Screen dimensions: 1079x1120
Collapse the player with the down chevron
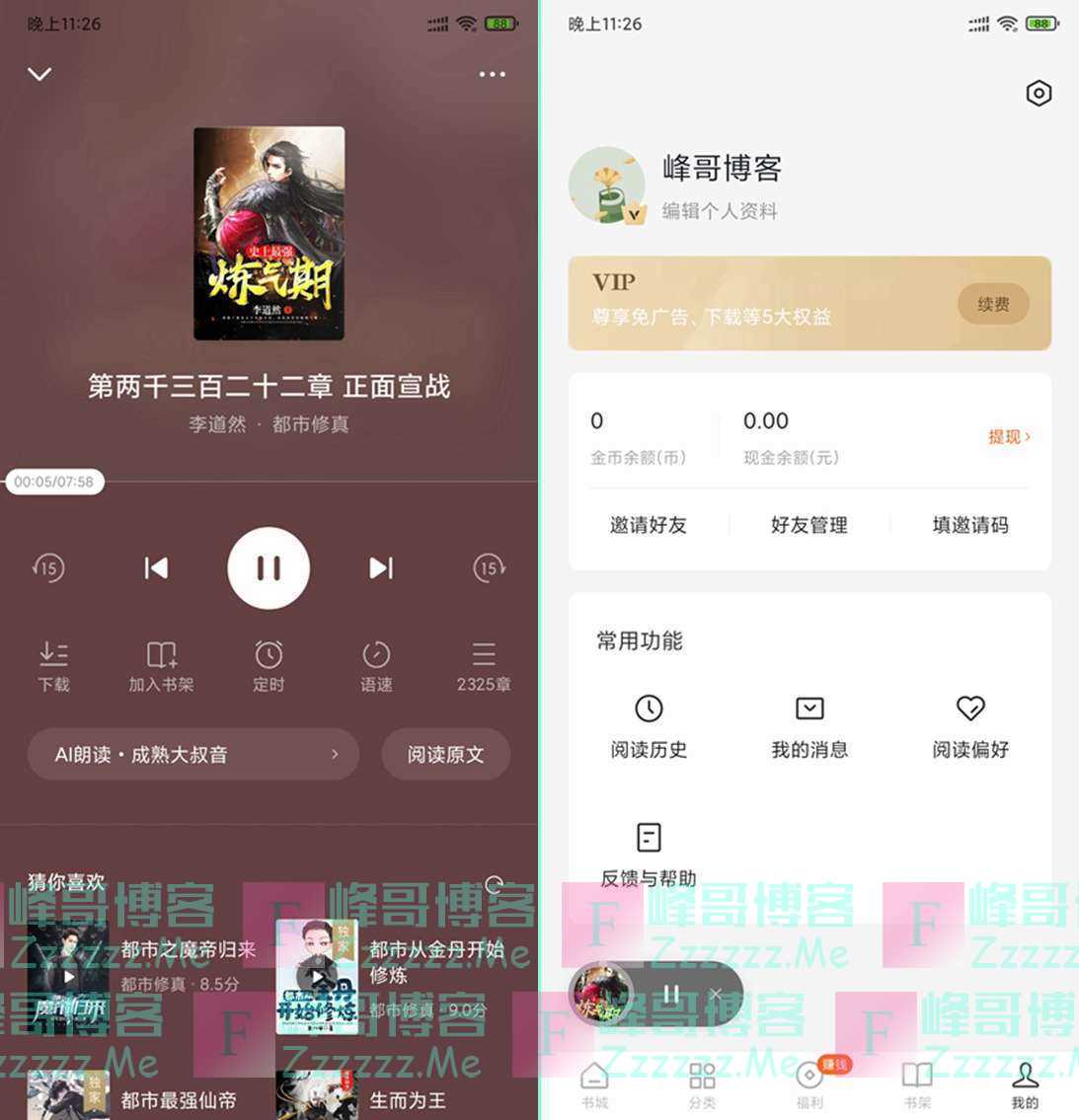coord(39,74)
